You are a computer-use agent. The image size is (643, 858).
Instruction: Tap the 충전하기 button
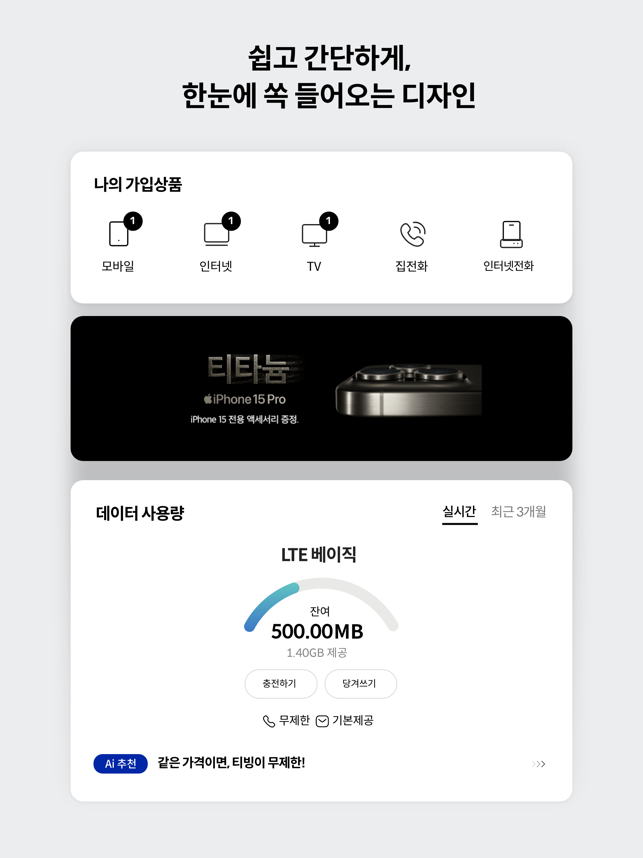280,684
